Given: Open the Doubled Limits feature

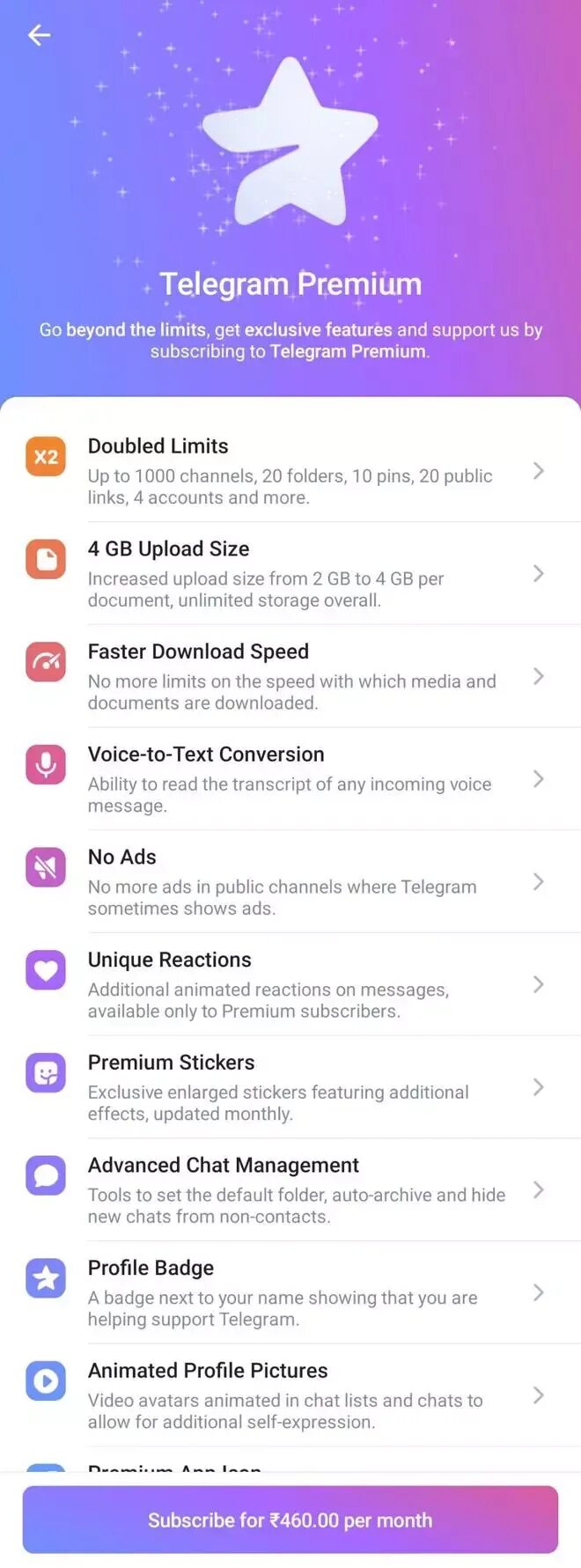Looking at the screenshot, I should [290, 471].
